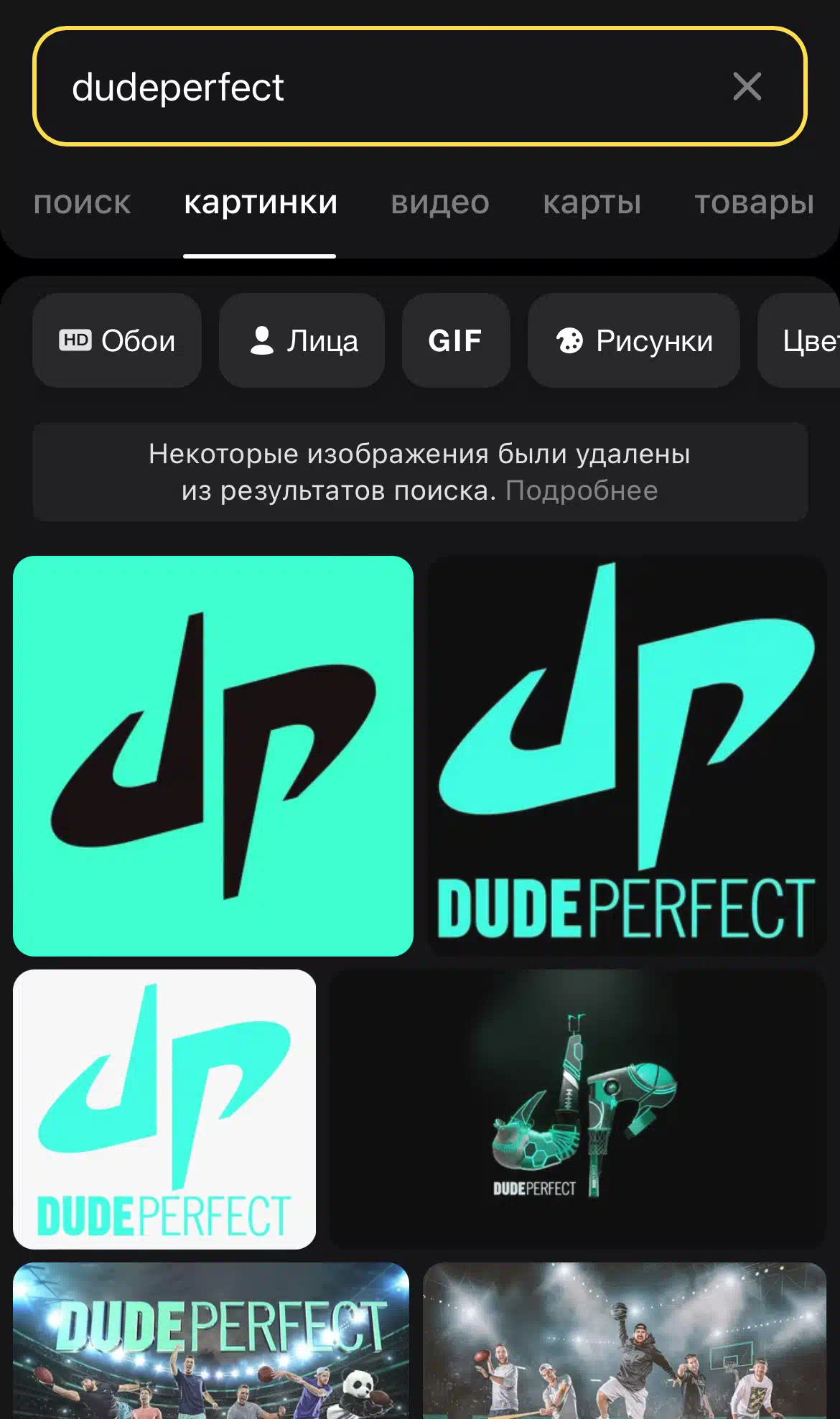Tap the search field with dudeperfect

click(x=419, y=87)
